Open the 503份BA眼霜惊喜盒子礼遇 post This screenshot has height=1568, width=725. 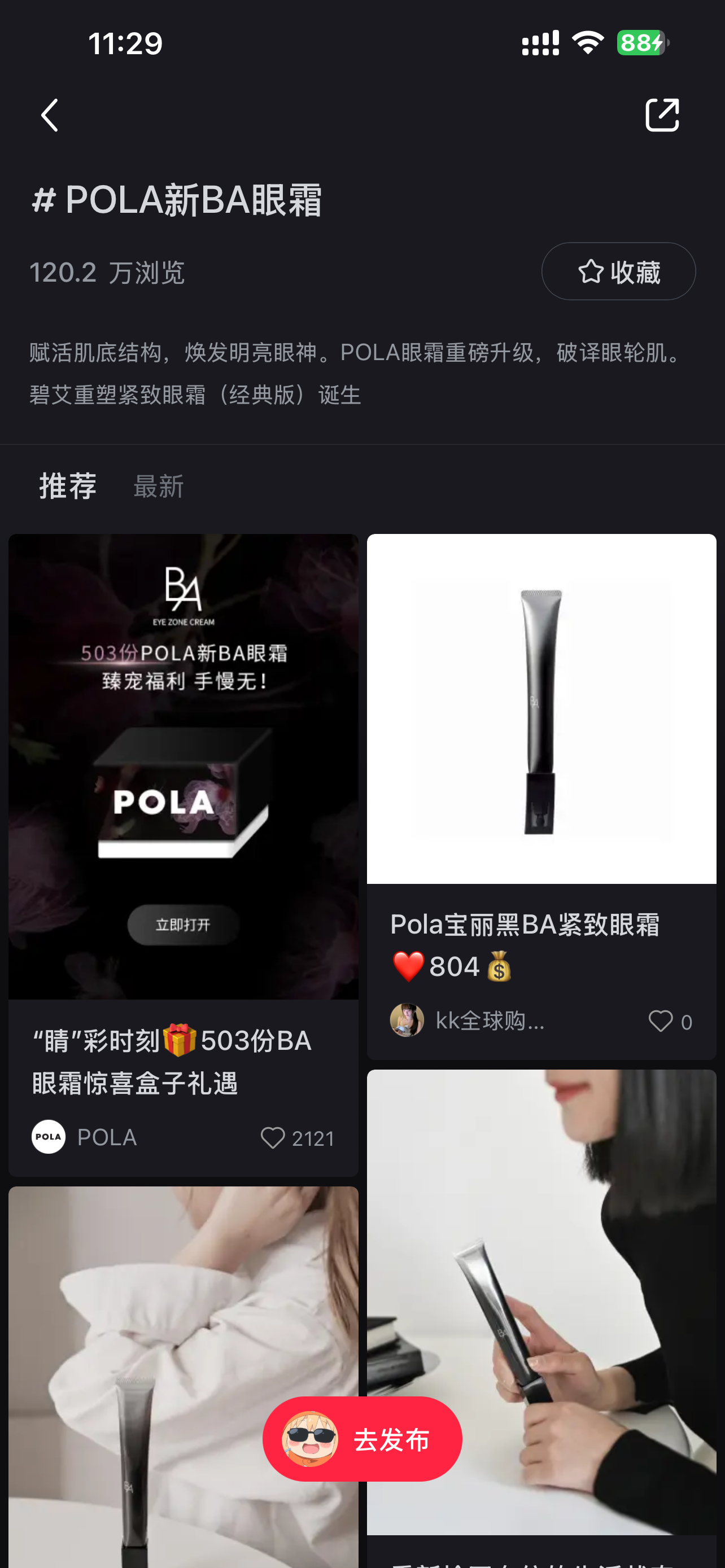click(182, 767)
